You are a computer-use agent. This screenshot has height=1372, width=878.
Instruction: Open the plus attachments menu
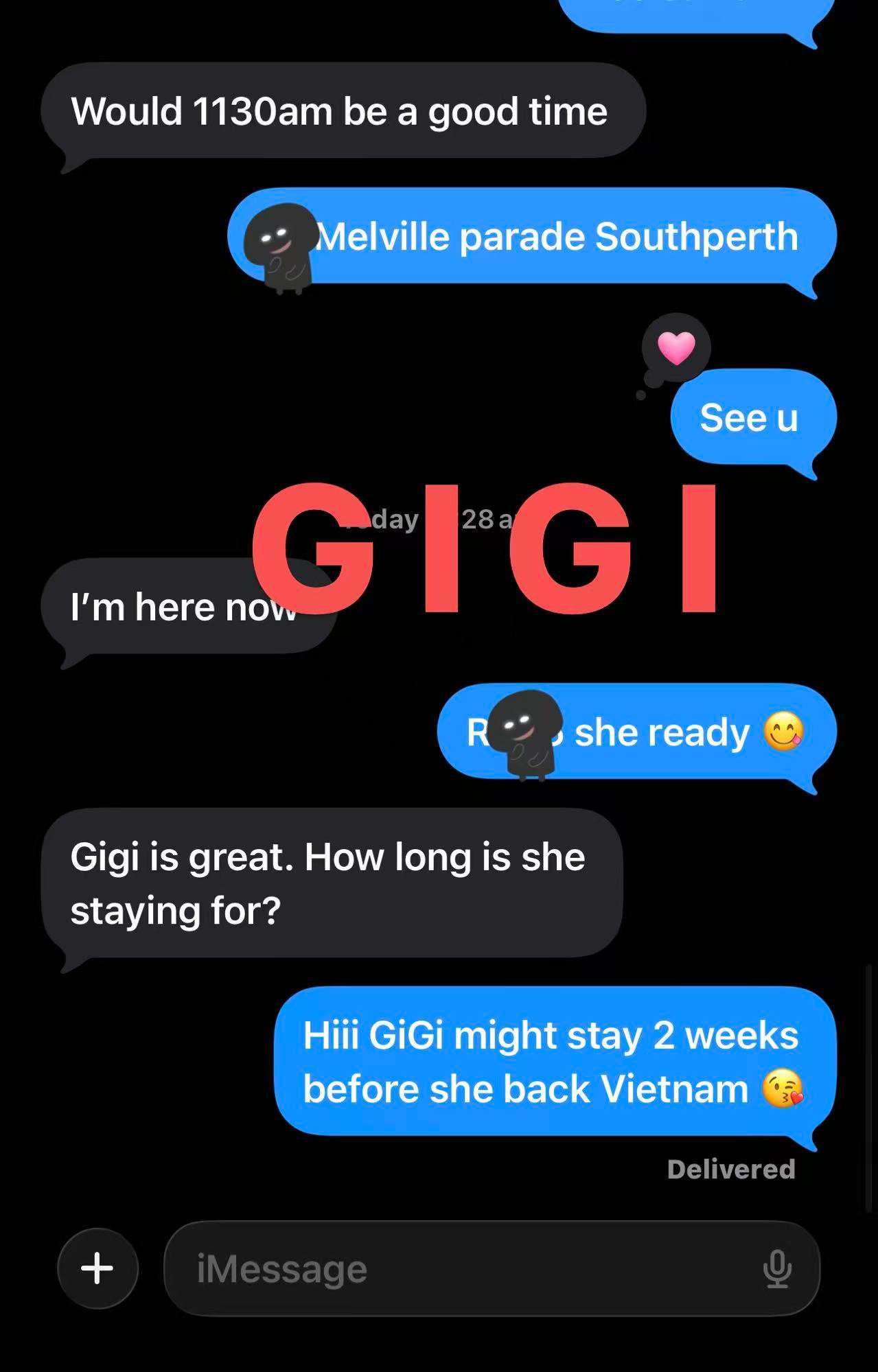click(x=97, y=1268)
